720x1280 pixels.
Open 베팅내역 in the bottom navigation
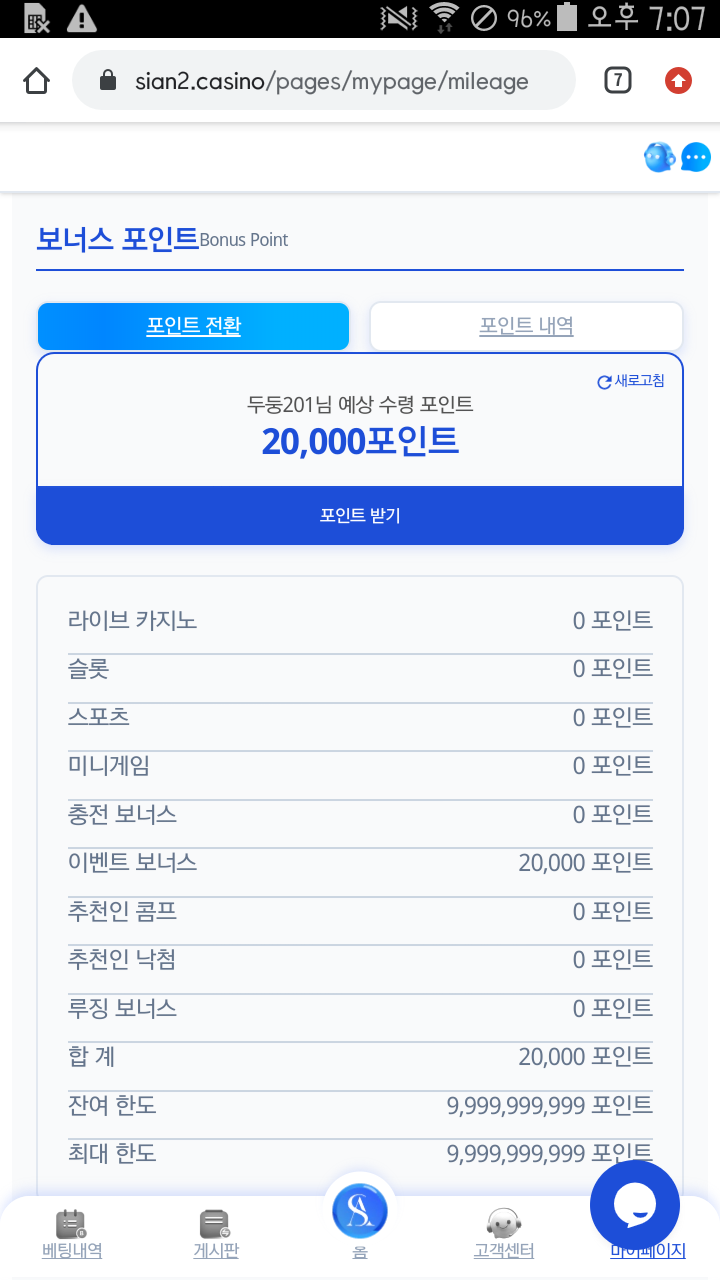tap(72, 1233)
